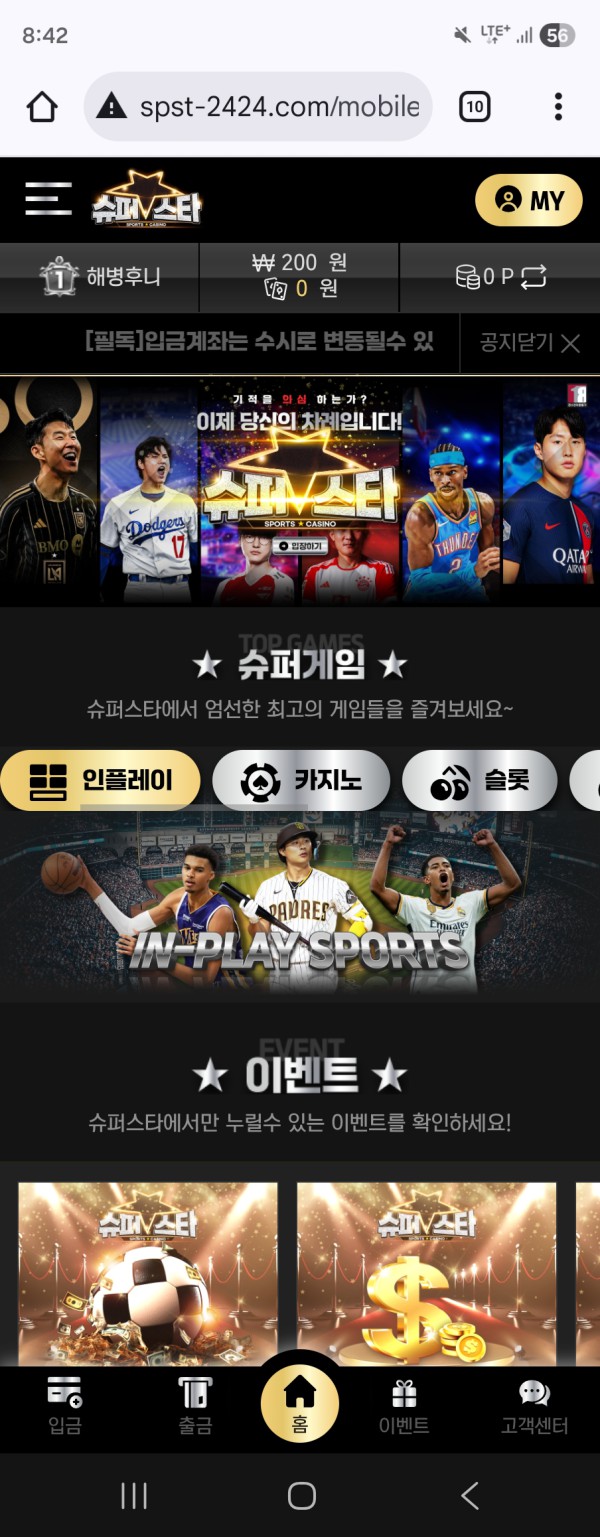The width and height of the screenshot is (600, 1537).
Task: Tap the points exchange swap icon
Action: tap(534, 278)
